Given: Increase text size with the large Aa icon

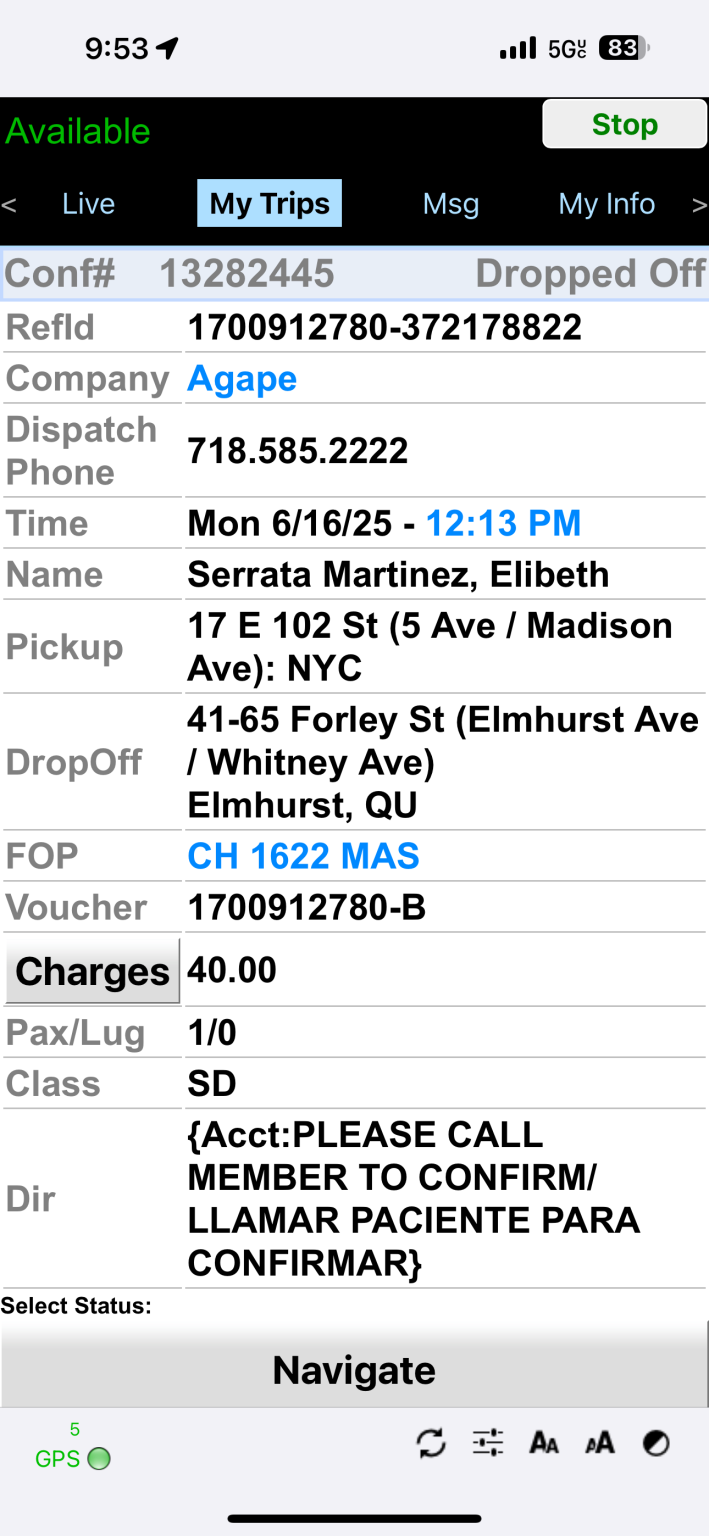Looking at the screenshot, I should [x=544, y=1443].
